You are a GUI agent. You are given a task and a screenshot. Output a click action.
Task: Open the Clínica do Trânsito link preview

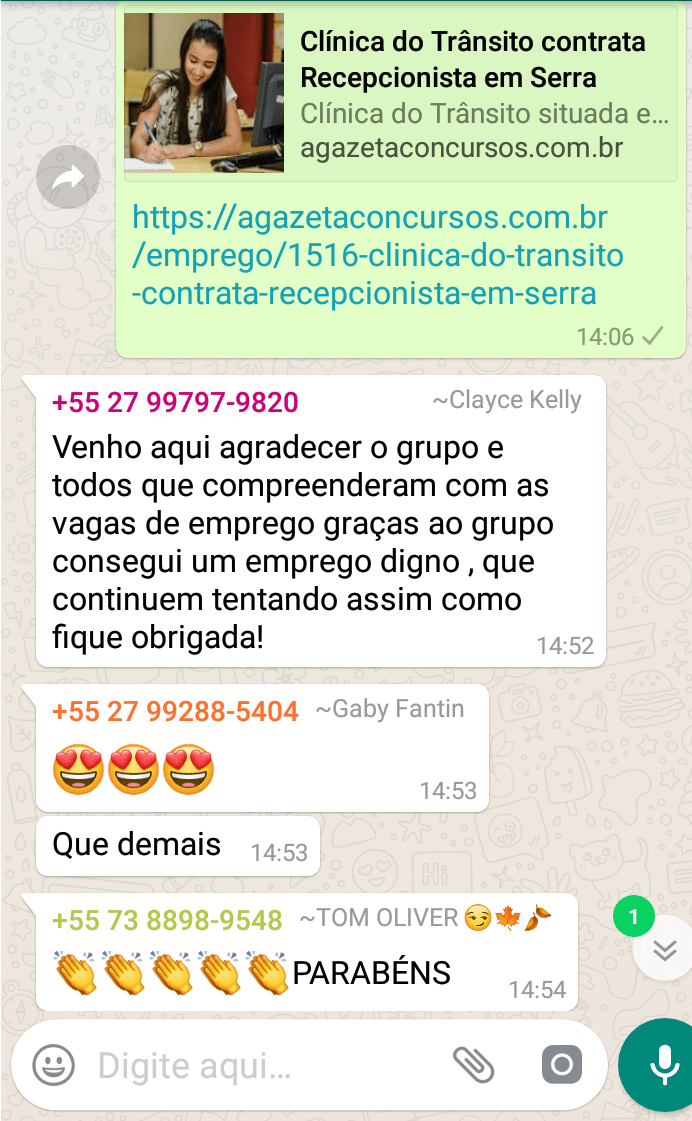(400, 95)
